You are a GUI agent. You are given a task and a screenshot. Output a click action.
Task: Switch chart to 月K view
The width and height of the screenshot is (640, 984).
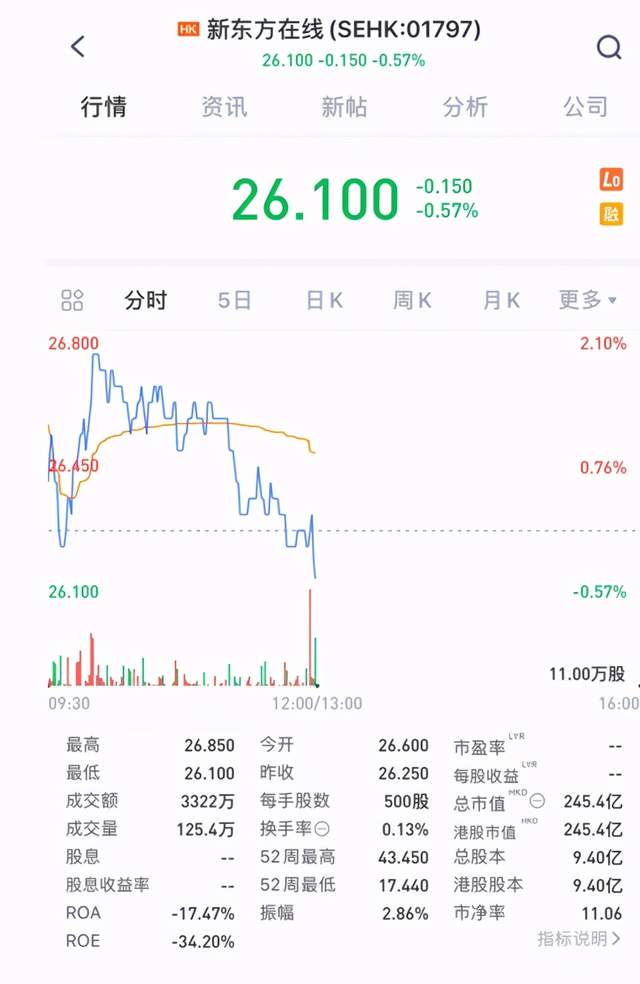click(x=501, y=301)
